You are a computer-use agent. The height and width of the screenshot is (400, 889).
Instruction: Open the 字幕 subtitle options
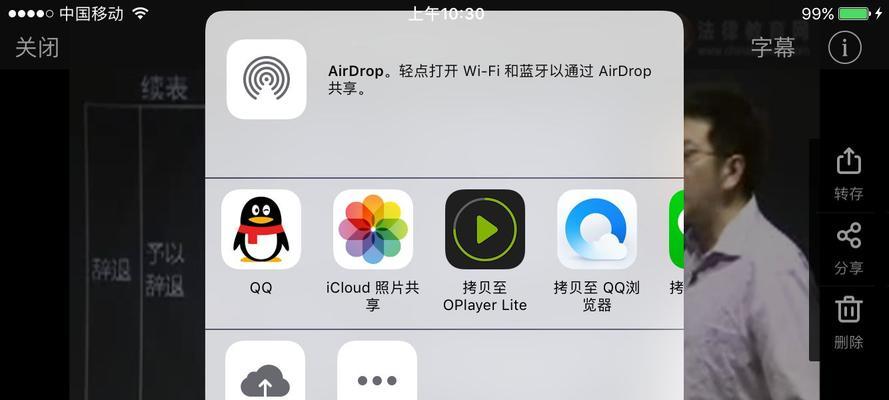point(772,47)
